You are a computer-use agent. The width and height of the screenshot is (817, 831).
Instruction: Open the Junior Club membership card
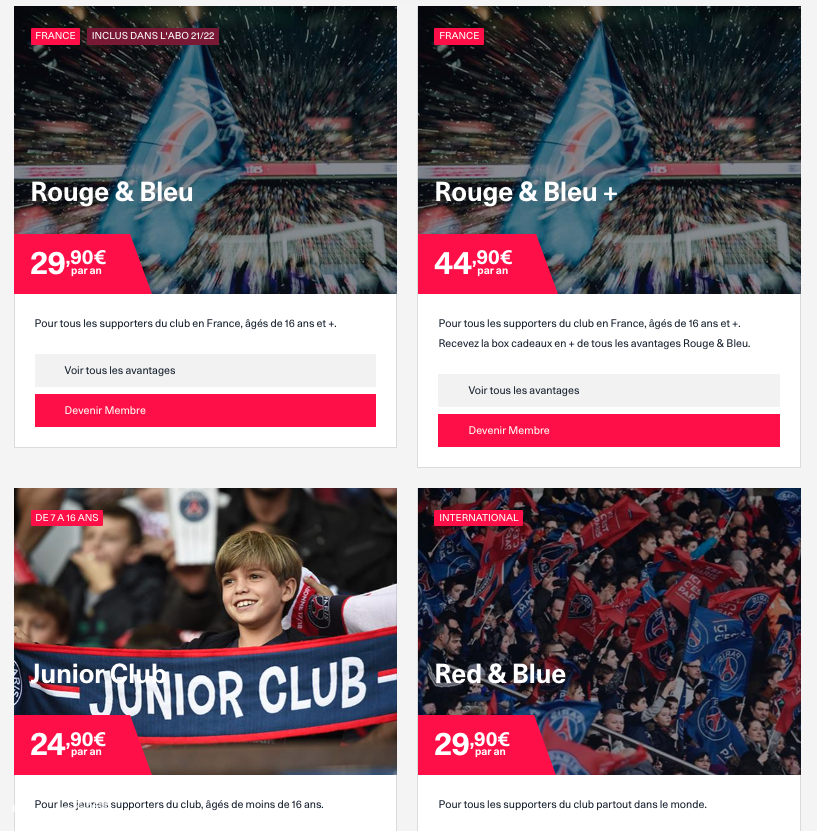[205, 630]
